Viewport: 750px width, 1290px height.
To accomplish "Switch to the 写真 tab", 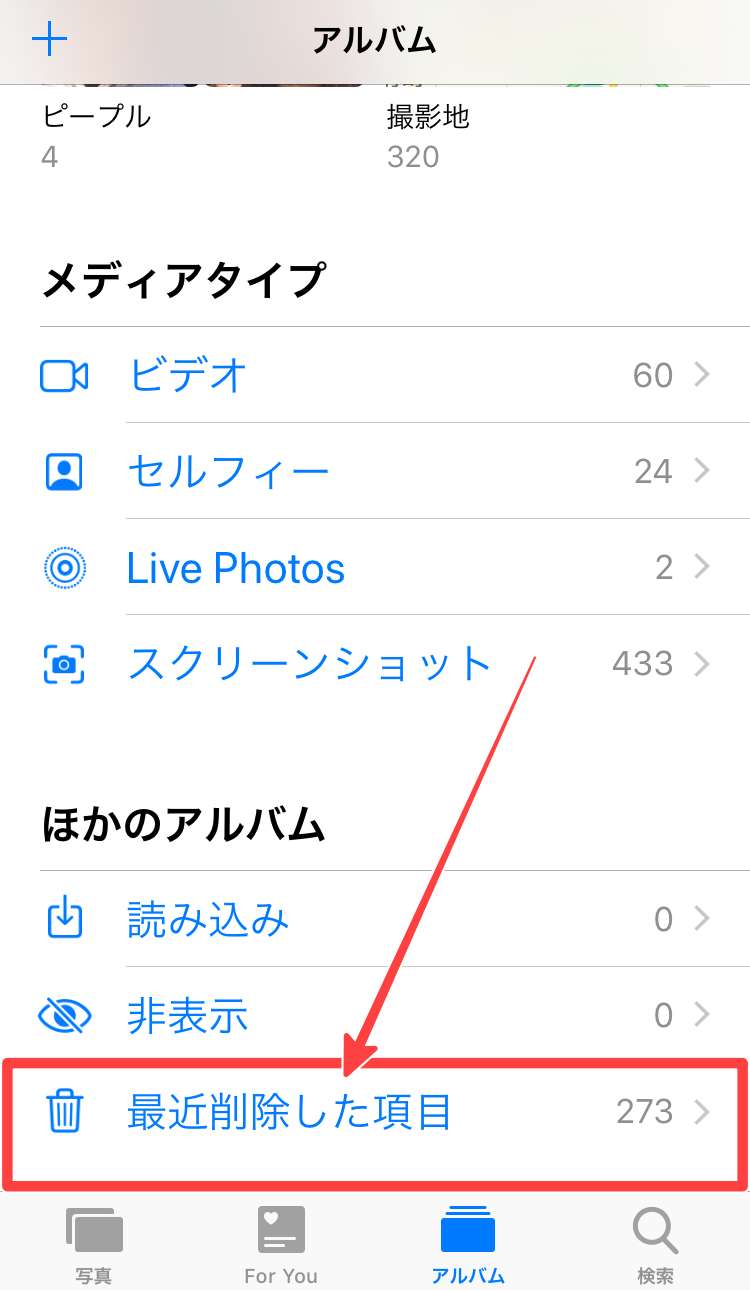I will pos(94,1245).
